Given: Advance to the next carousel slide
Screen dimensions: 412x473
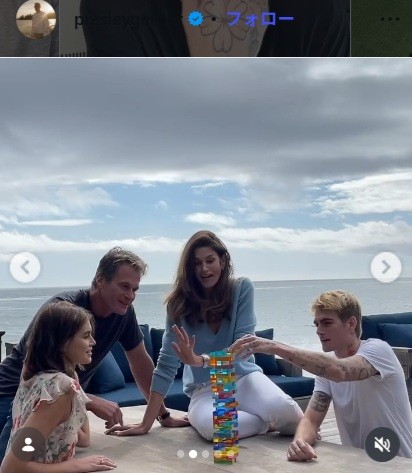Looking at the screenshot, I should tap(386, 267).
